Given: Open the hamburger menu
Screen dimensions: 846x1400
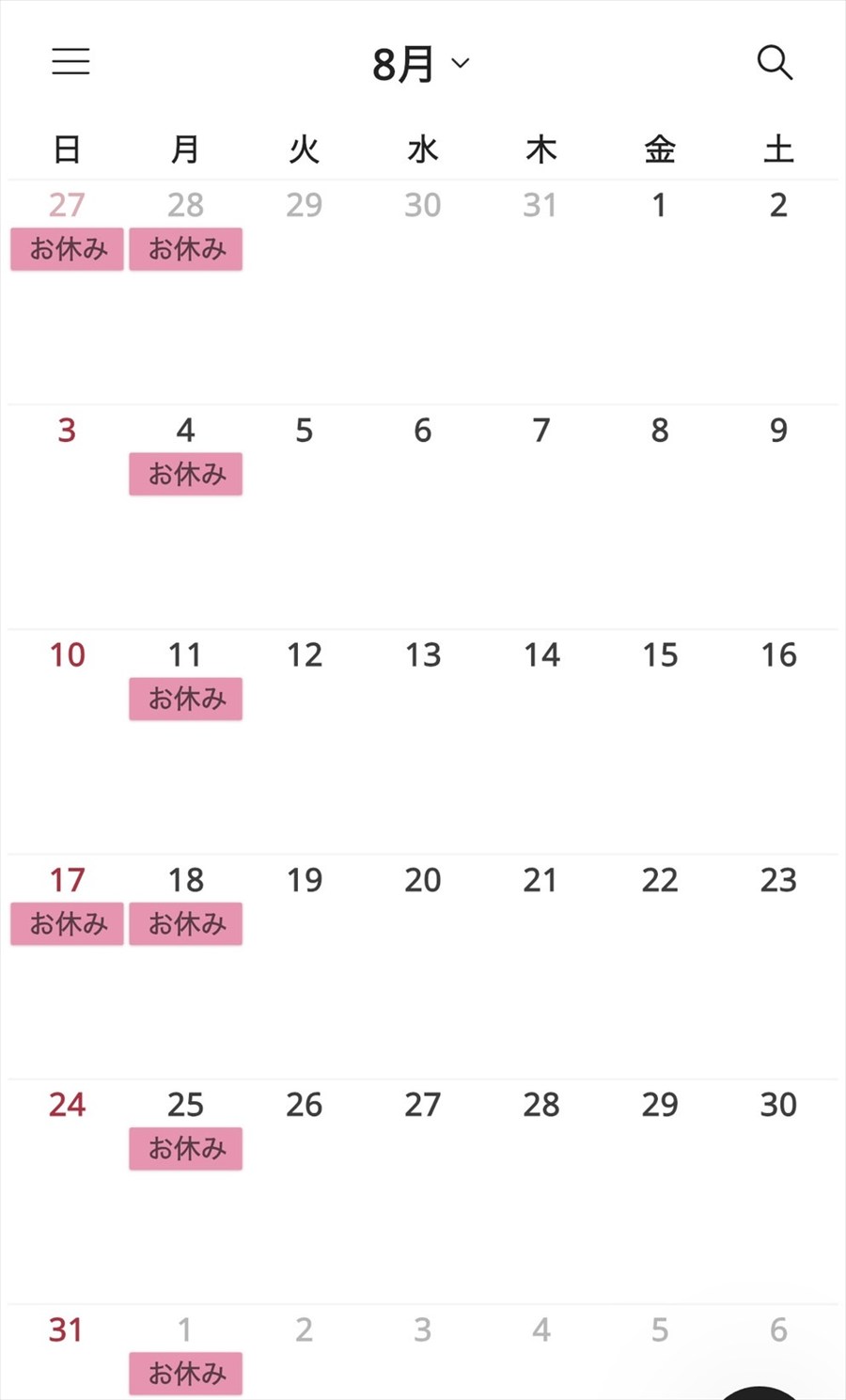Looking at the screenshot, I should [70, 62].
